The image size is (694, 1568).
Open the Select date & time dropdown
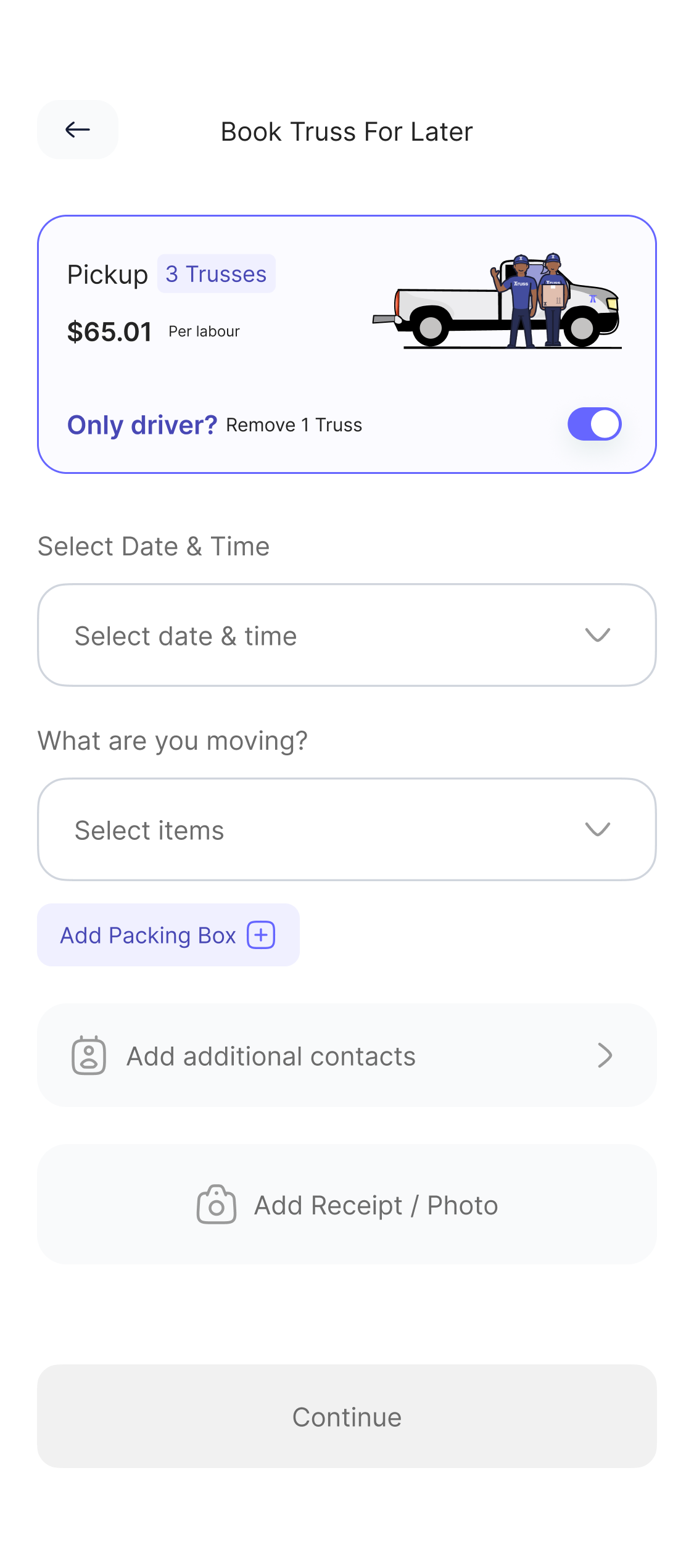347,635
